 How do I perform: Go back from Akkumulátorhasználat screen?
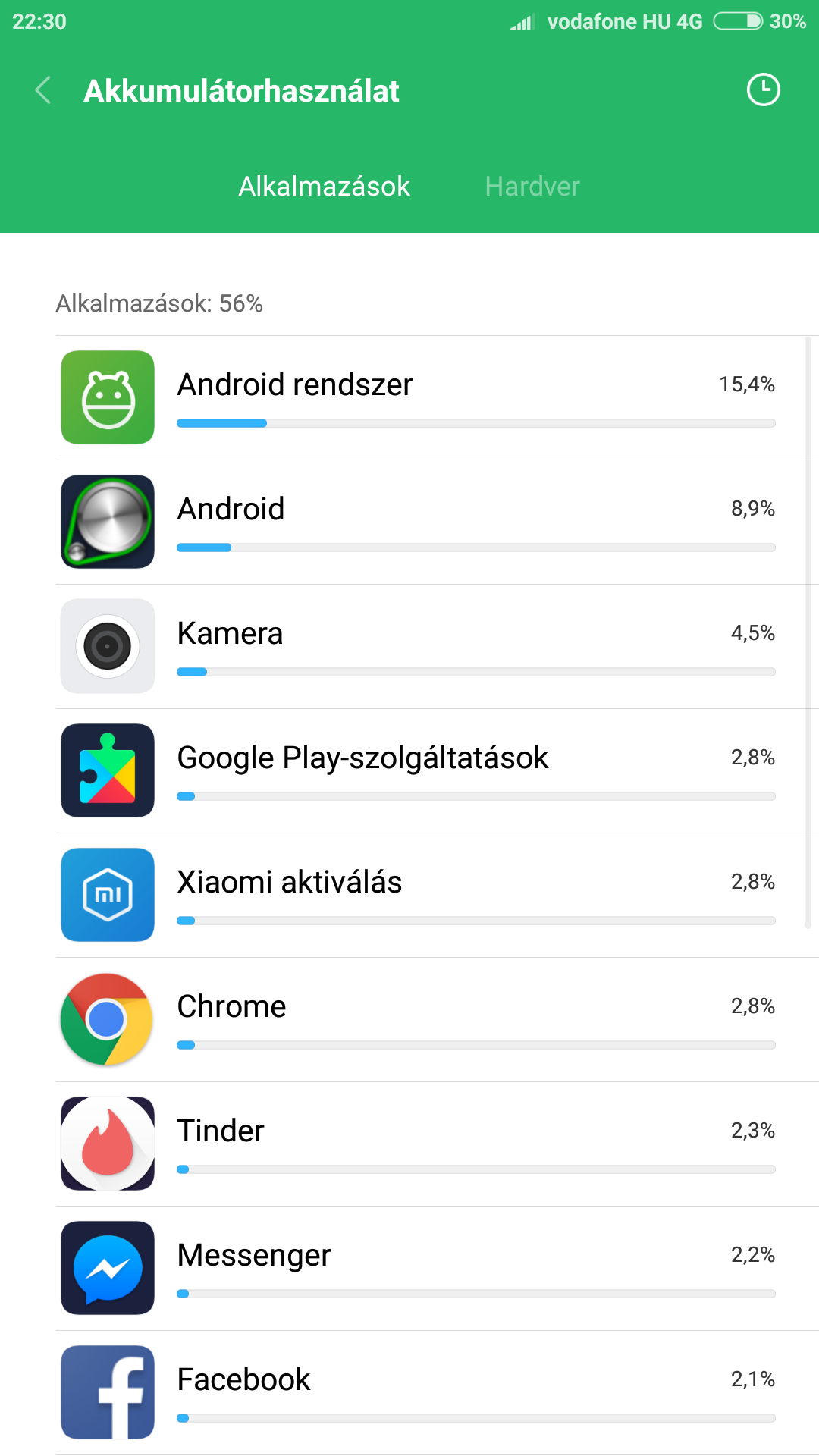coord(43,90)
